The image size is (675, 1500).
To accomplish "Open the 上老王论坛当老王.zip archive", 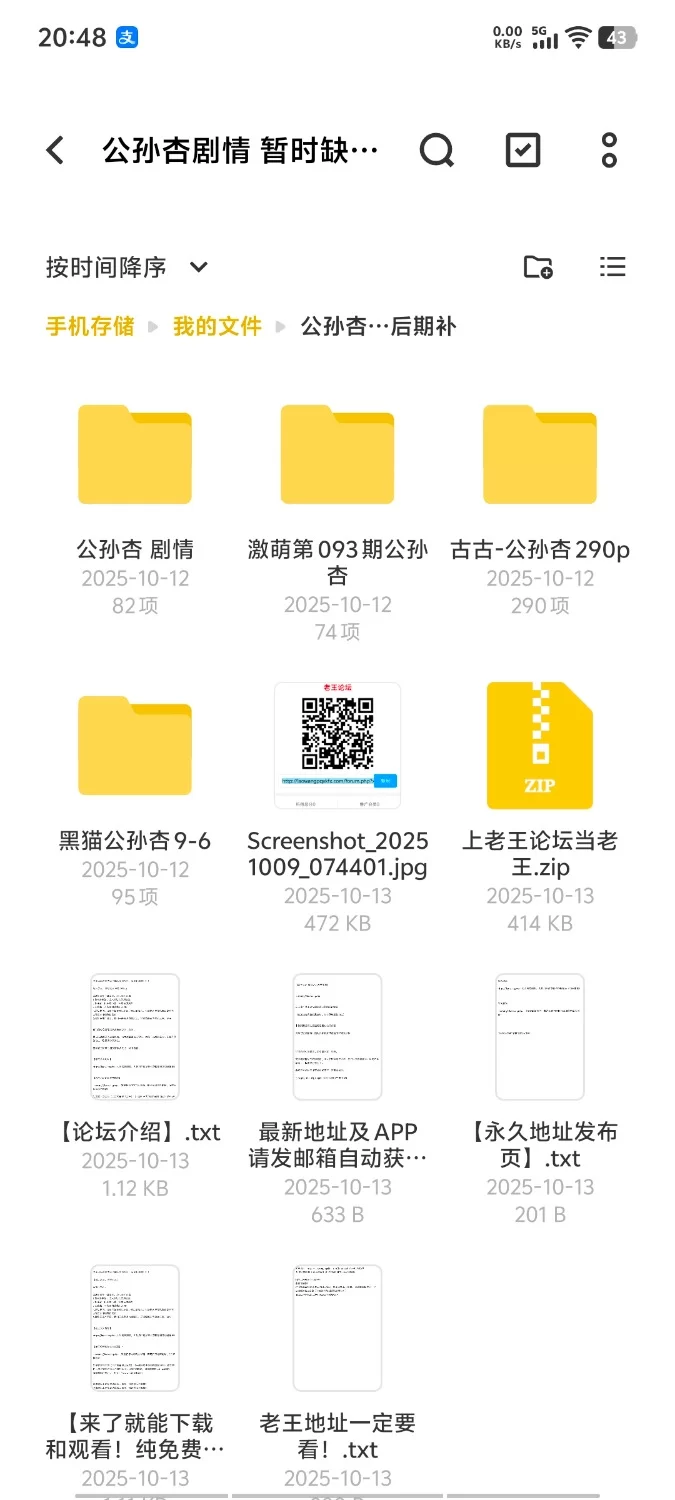I will 540,746.
